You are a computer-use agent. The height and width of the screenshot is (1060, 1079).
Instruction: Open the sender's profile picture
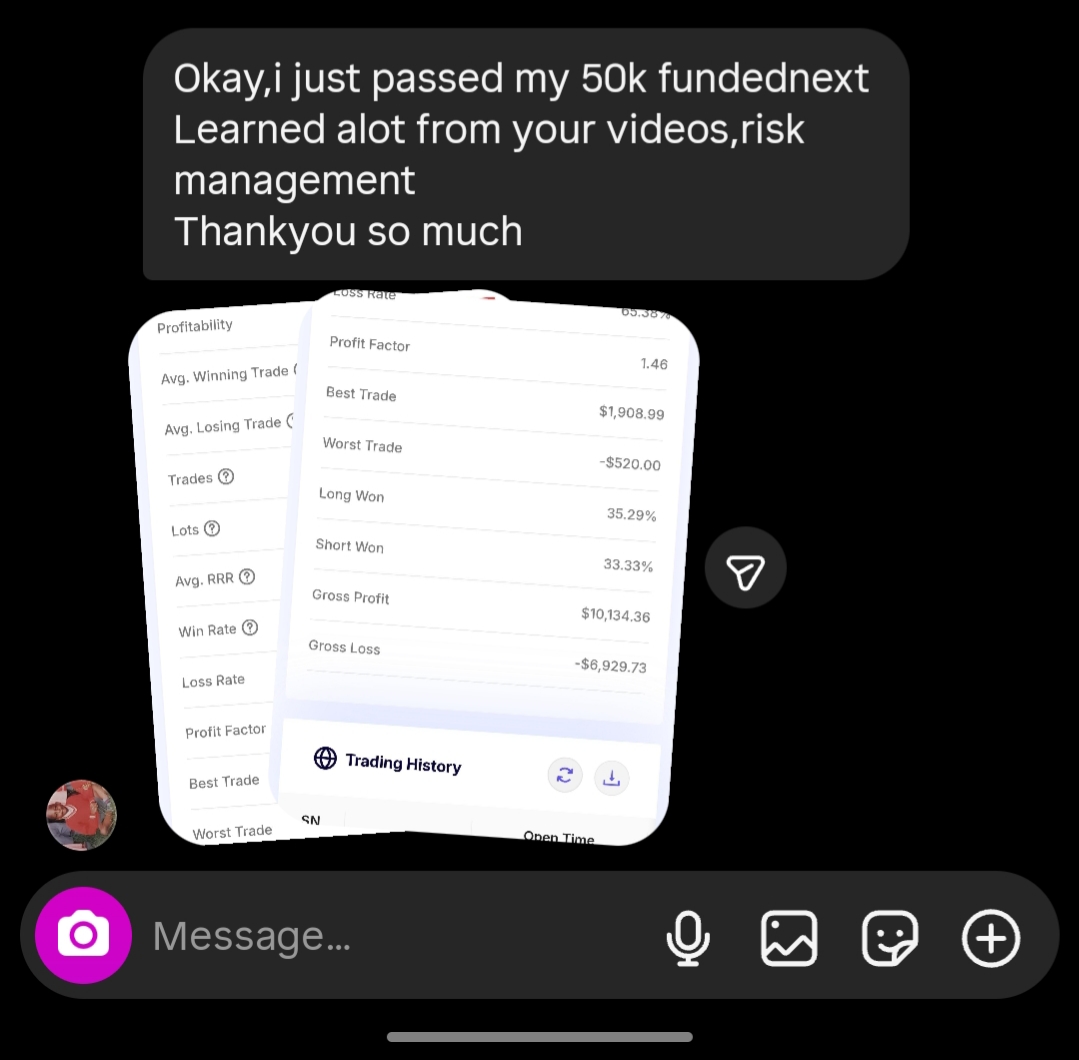pos(82,815)
